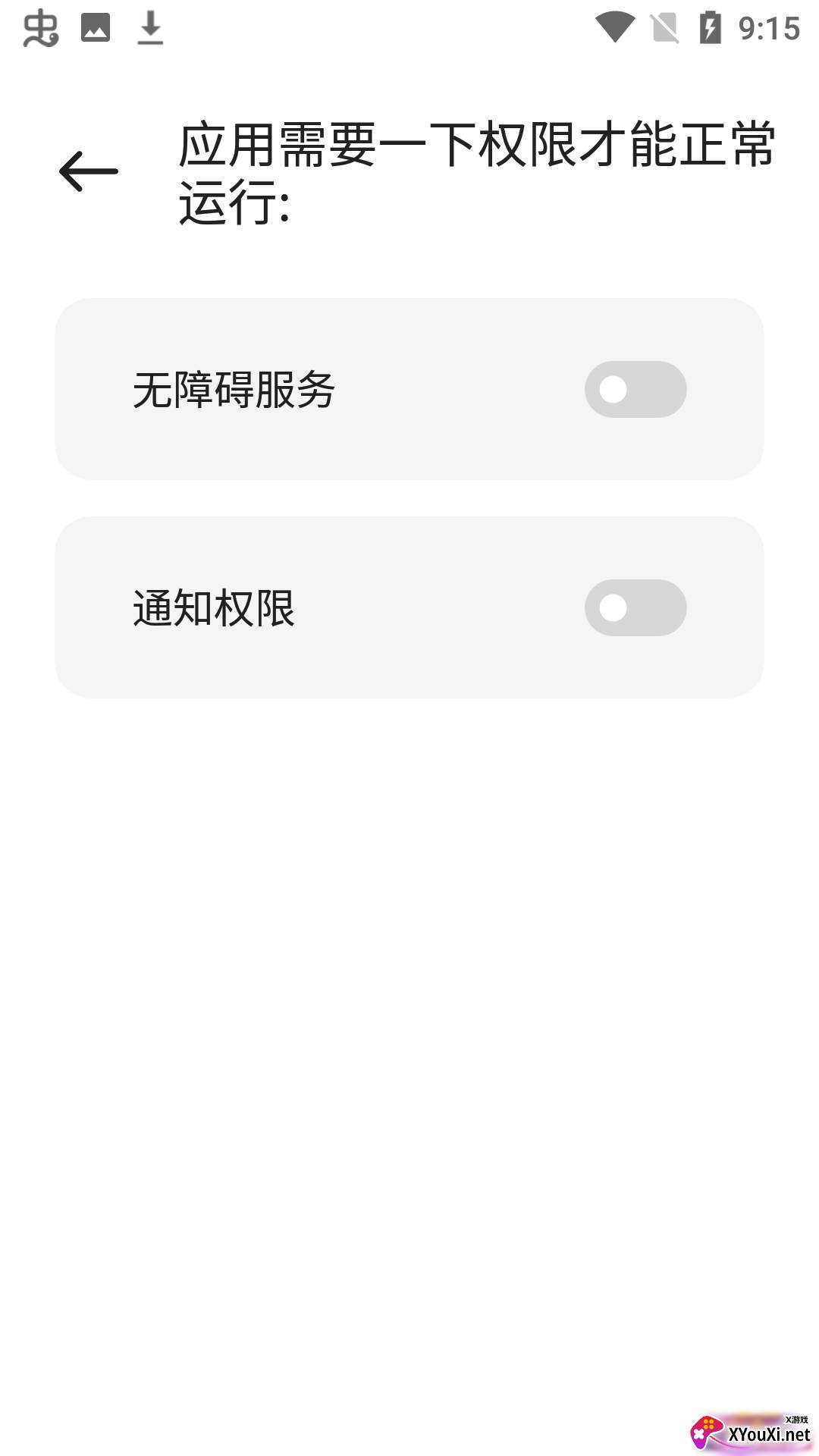Go back using the arrow icon
Viewport: 819px width, 1456px height.
[89, 171]
